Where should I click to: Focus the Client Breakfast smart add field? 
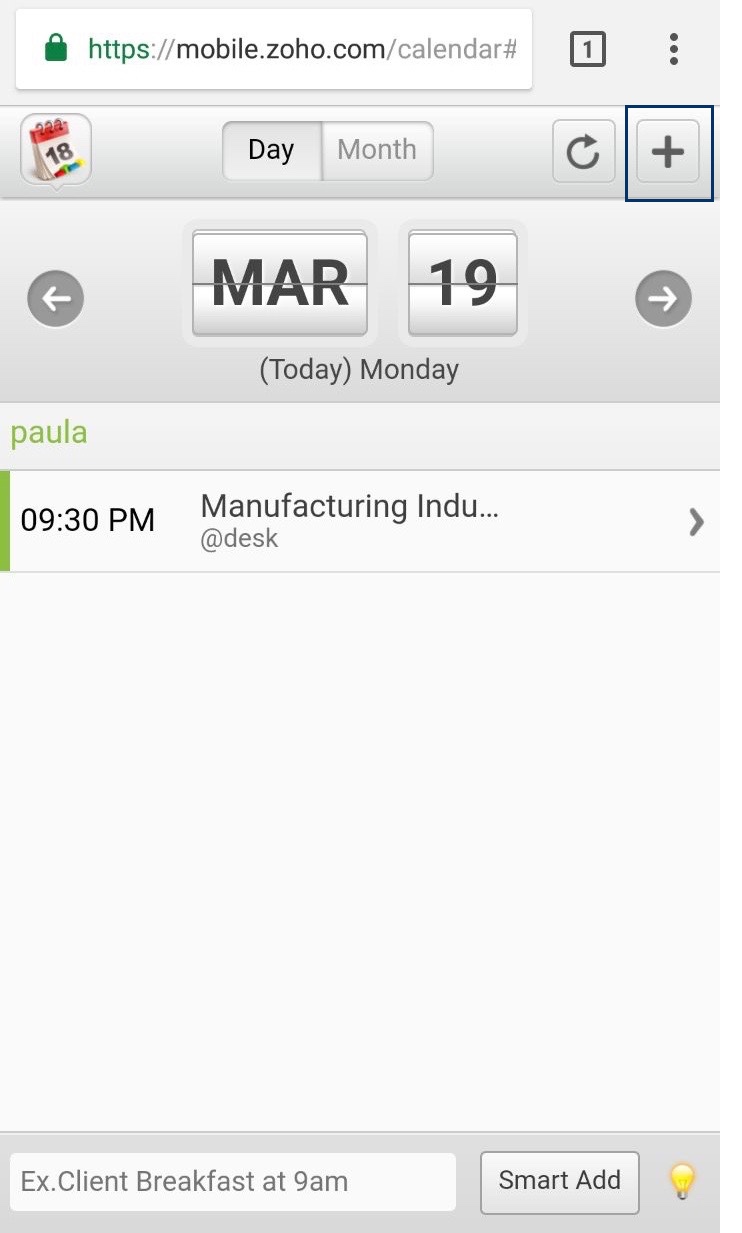click(233, 1182)
